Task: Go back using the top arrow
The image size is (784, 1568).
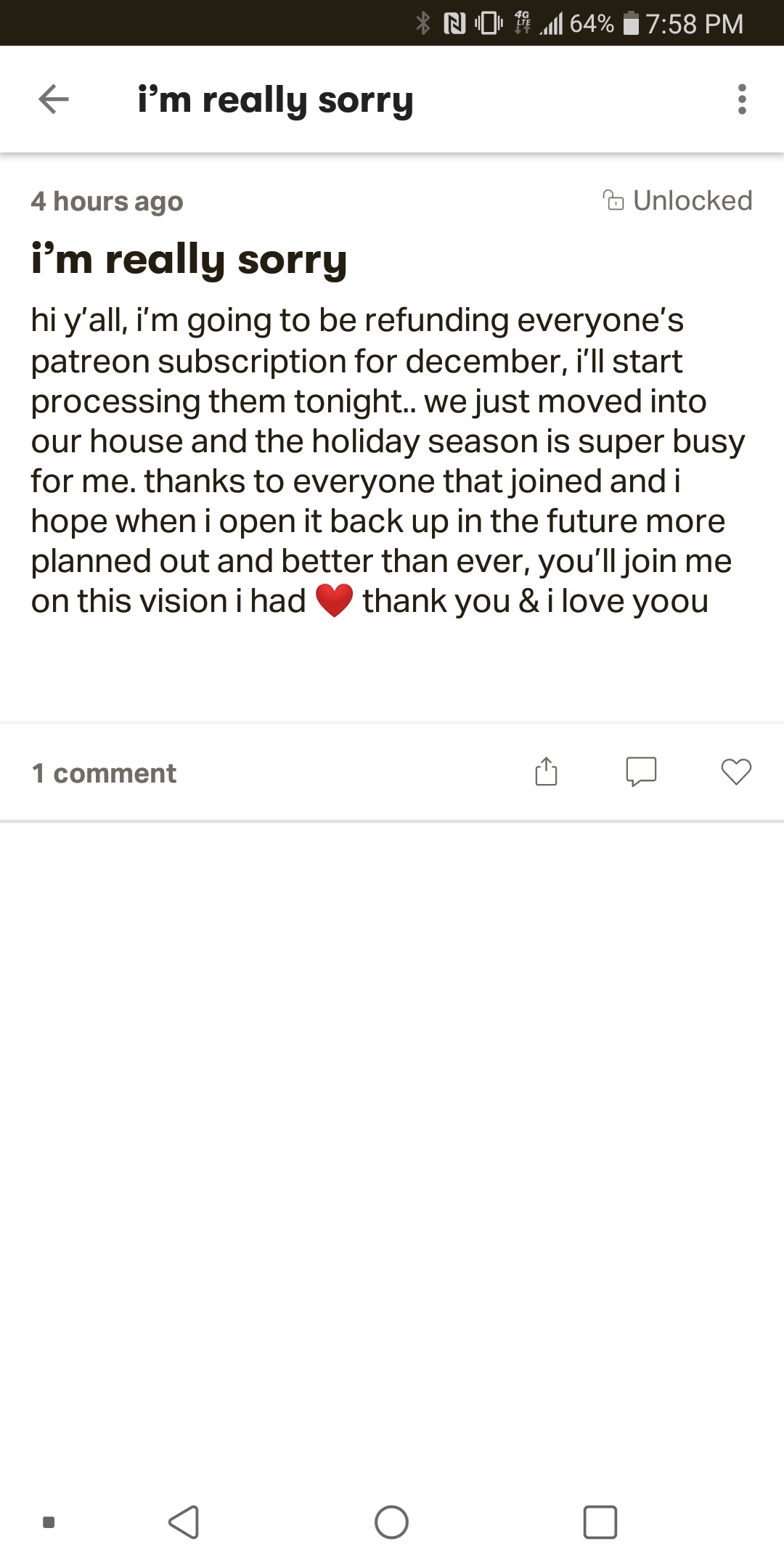Action: coord(54,99)
